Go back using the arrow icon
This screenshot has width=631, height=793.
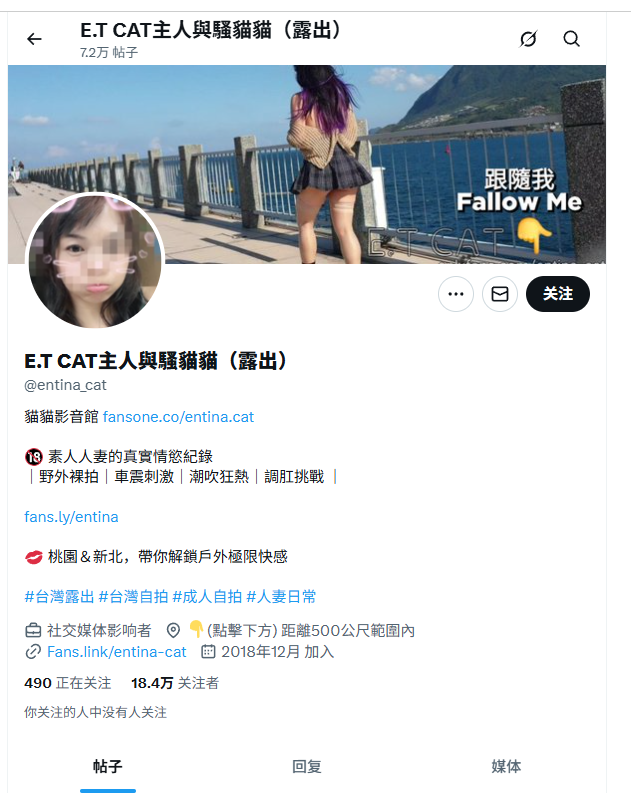tap(34, 39)
